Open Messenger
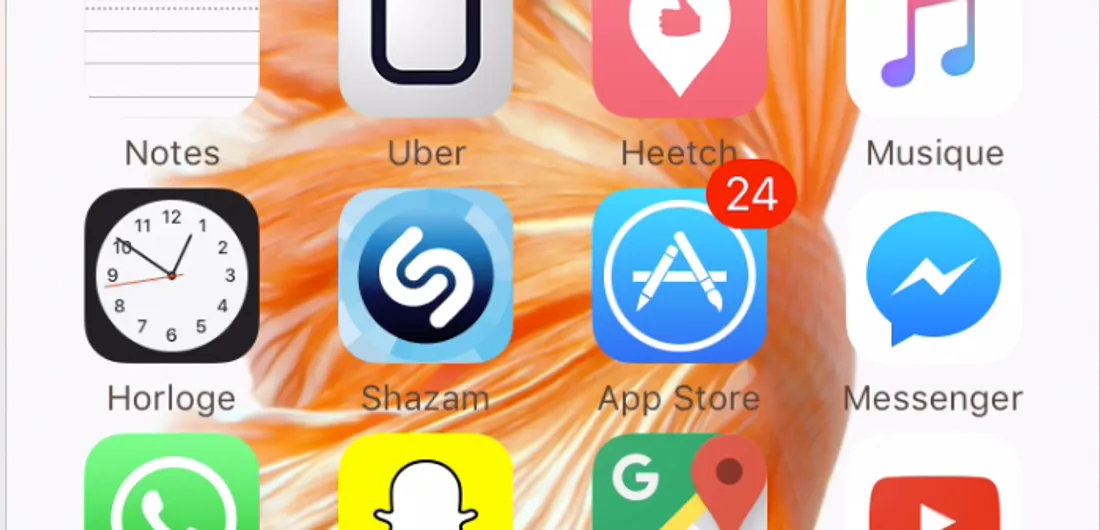 tap(934, 275)
